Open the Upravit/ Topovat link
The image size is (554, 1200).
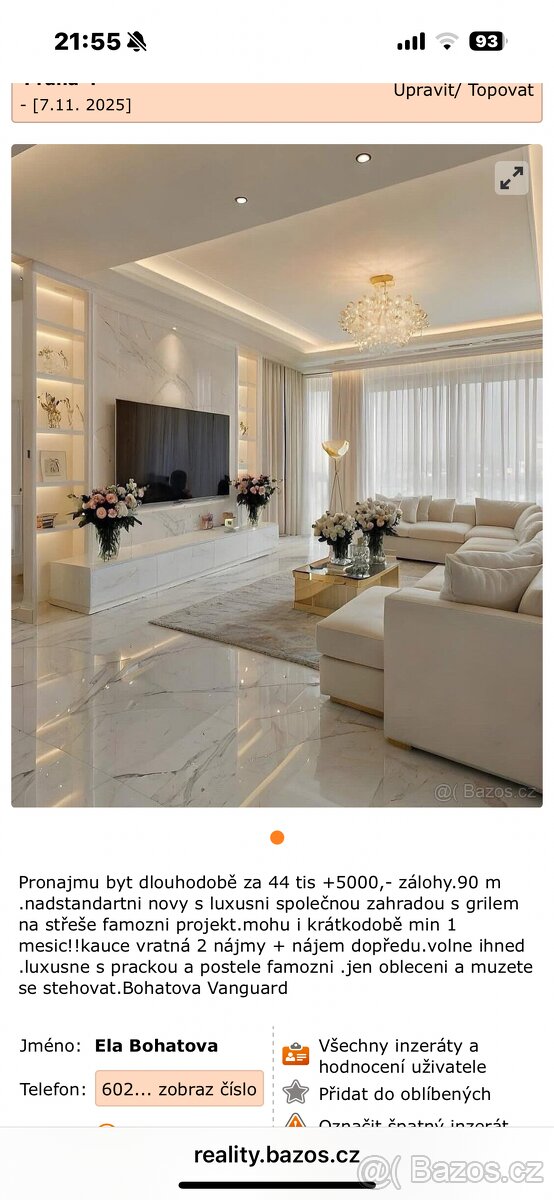pos(463,90)
